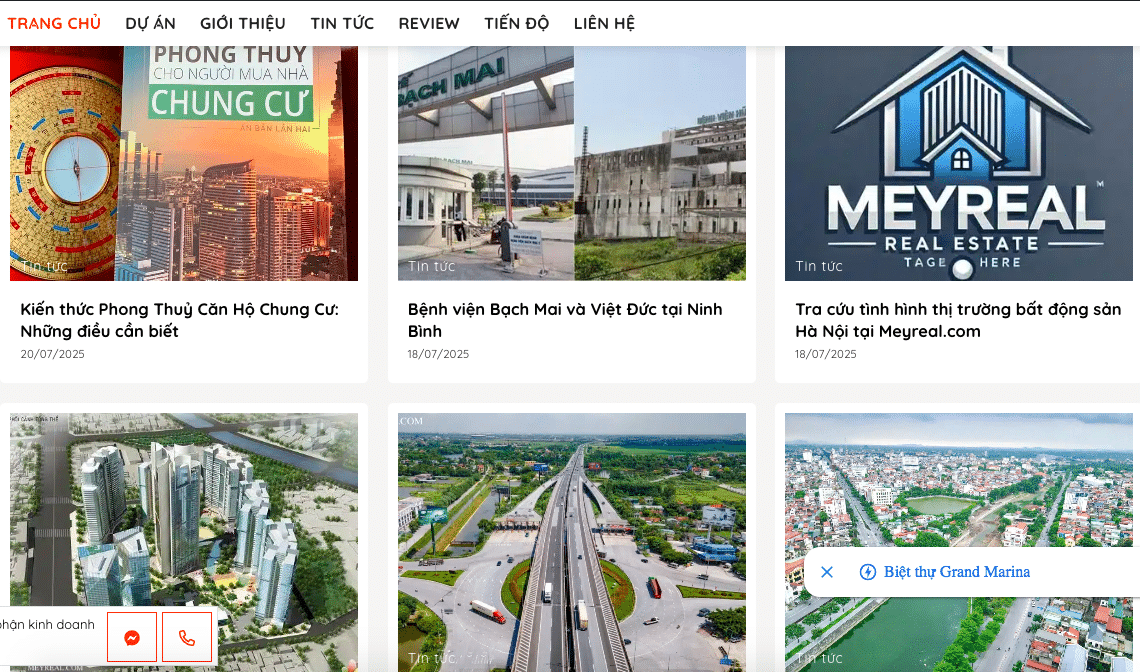Go to the Liên Hệ page
1140x672 pixels.
tap(604, 23)
